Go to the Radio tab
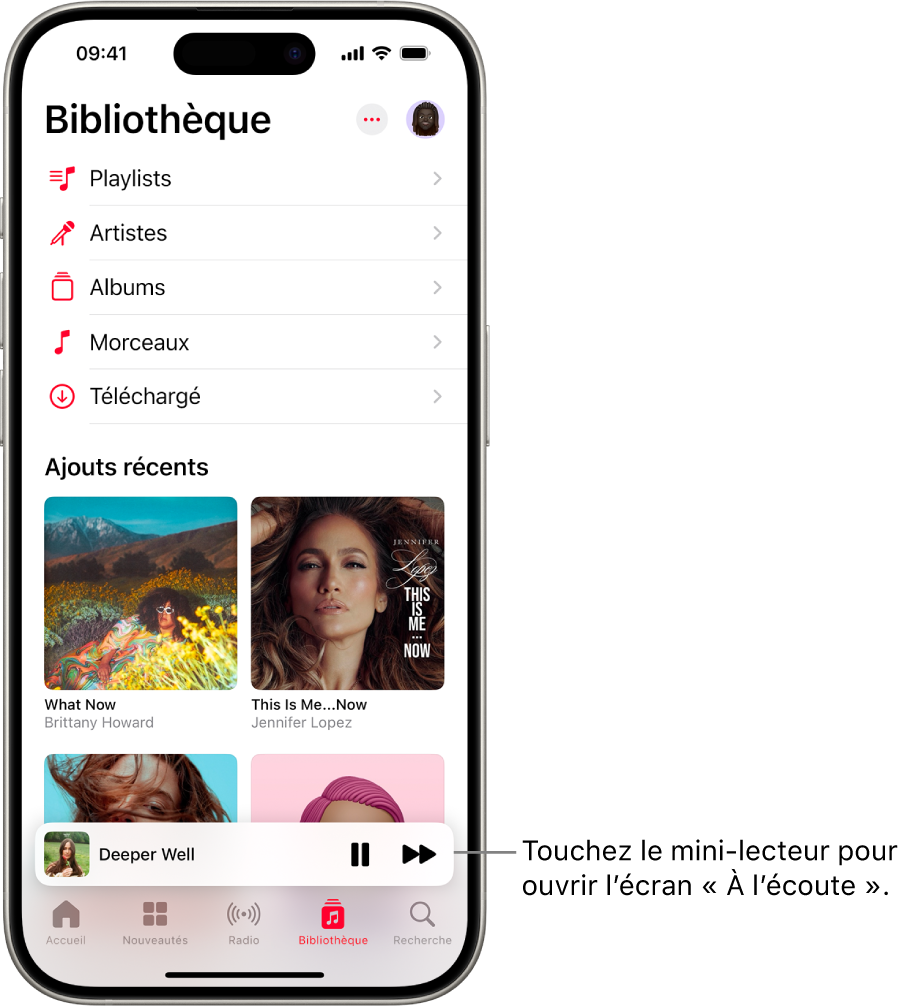 coord(244,922)
